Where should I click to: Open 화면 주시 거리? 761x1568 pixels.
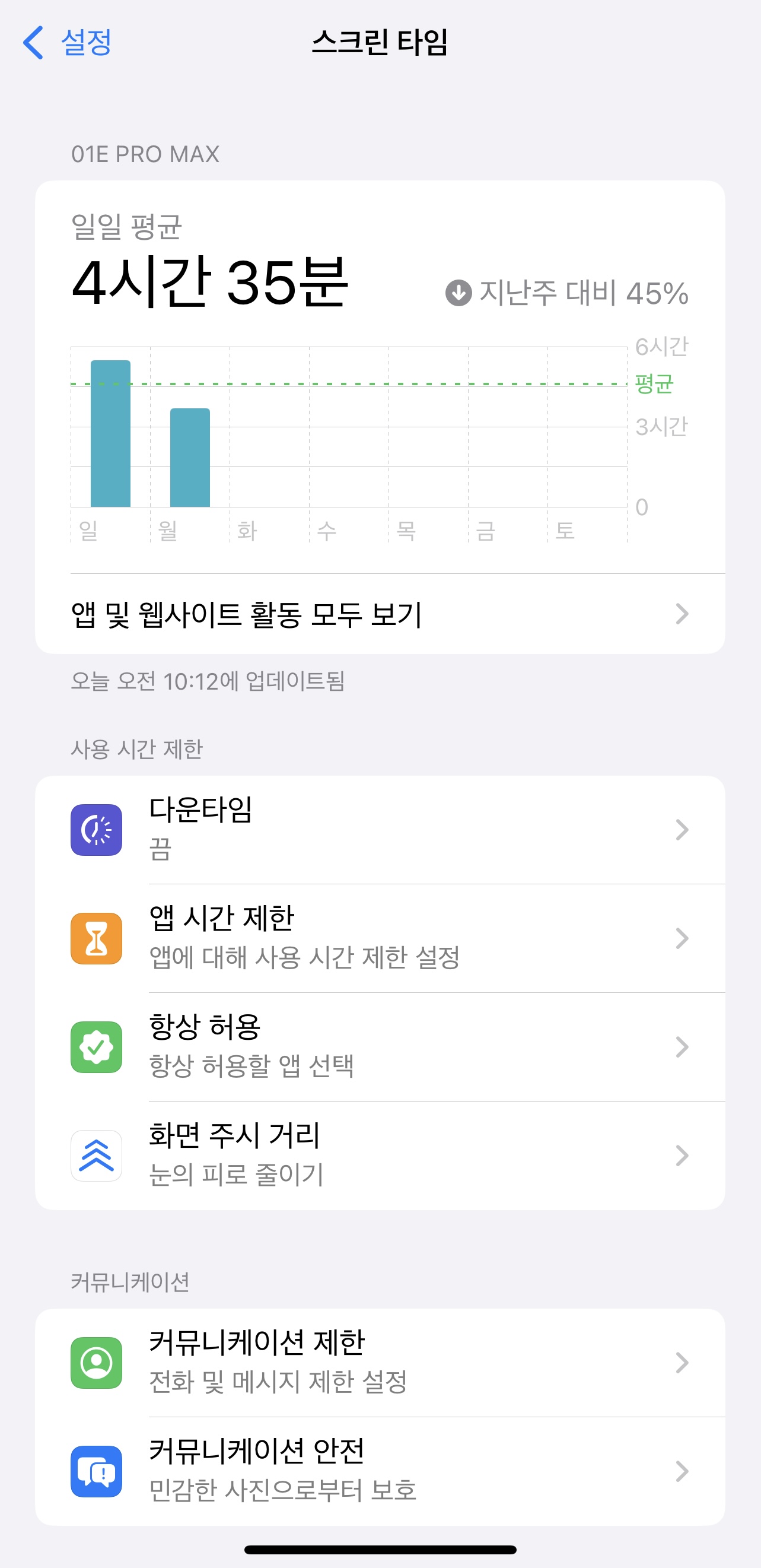[380, 1156]
